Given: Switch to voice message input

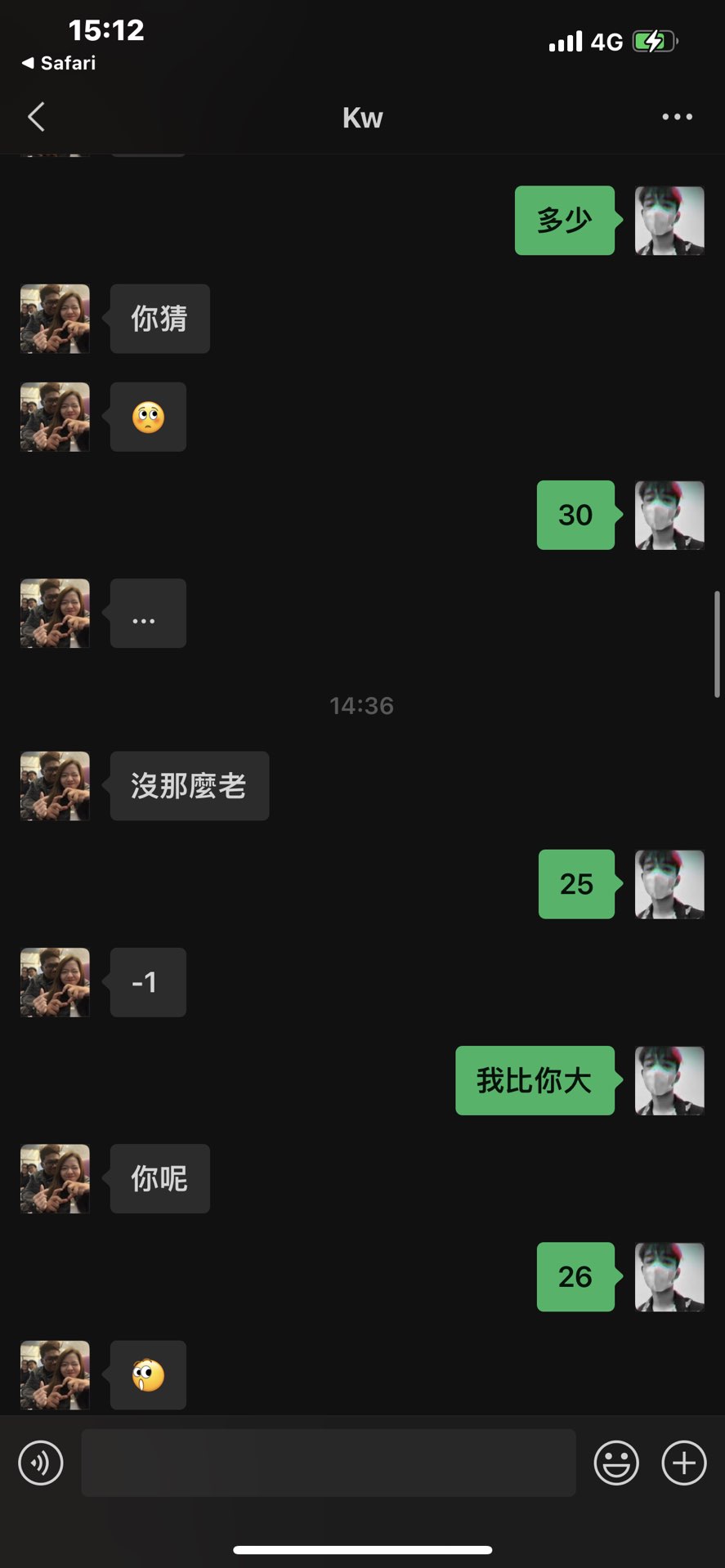Looking at the screenshot, I should click(41, 1463).
